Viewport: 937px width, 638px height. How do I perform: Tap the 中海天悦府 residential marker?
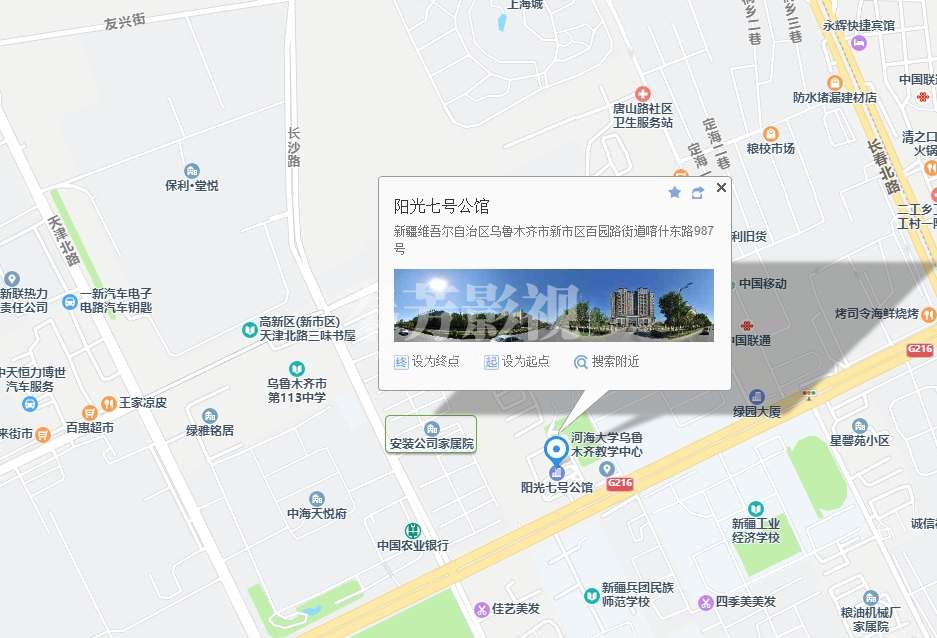(x=317, y=499)
